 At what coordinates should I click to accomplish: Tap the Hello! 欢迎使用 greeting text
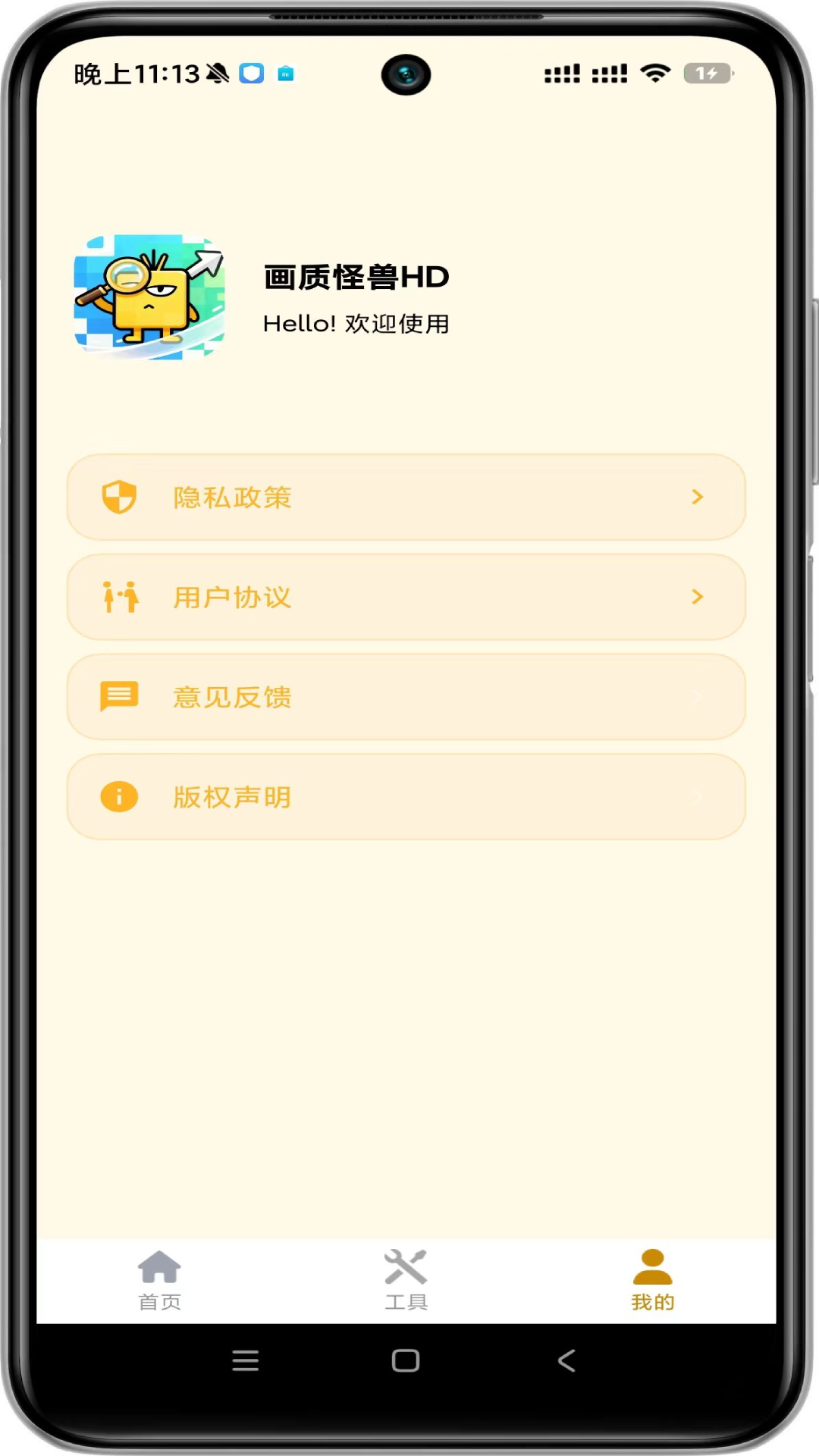[x=356, y=324]
